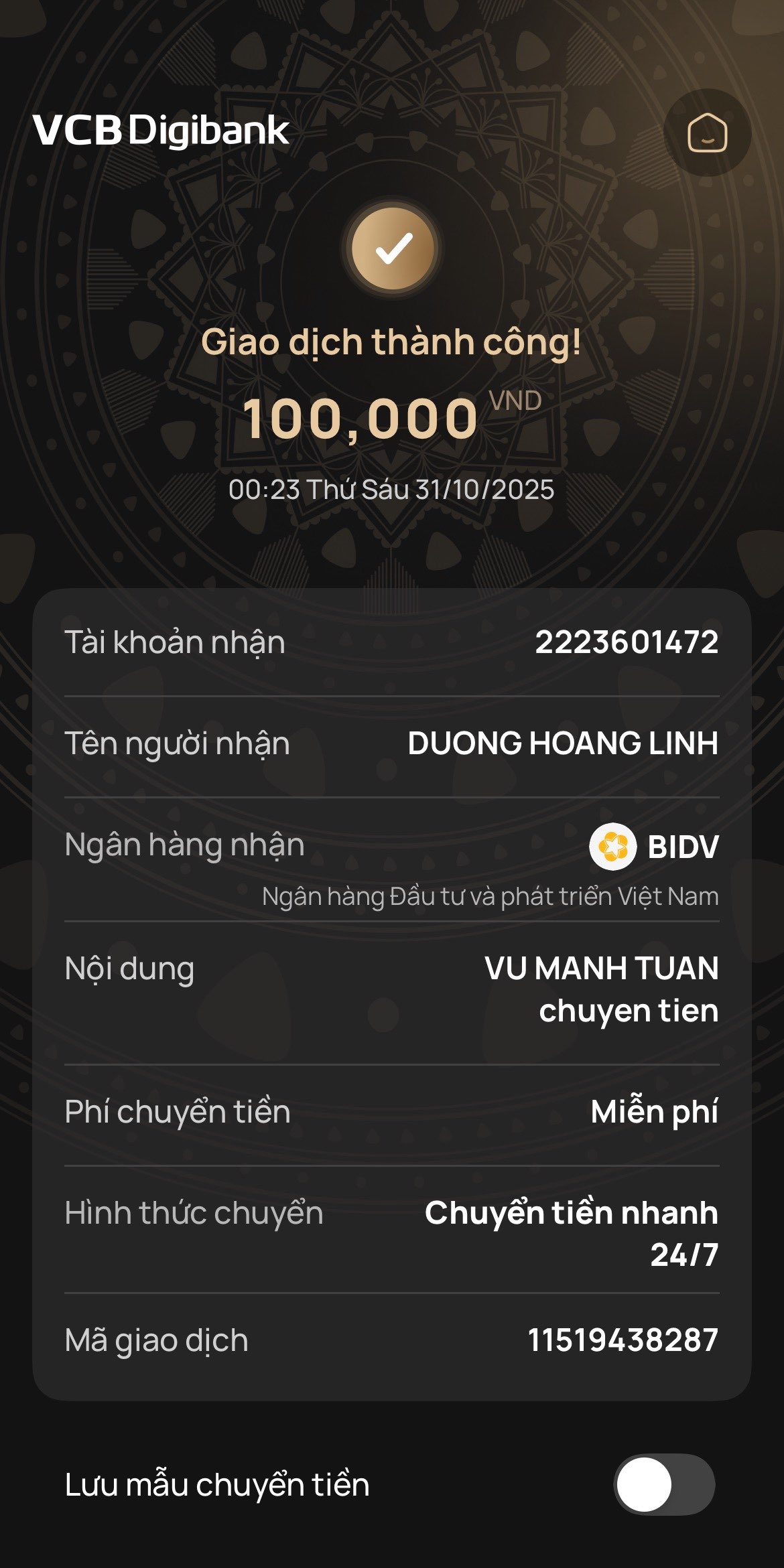
Task: Go to home via the top-right icon
Action: pos(707,133)
